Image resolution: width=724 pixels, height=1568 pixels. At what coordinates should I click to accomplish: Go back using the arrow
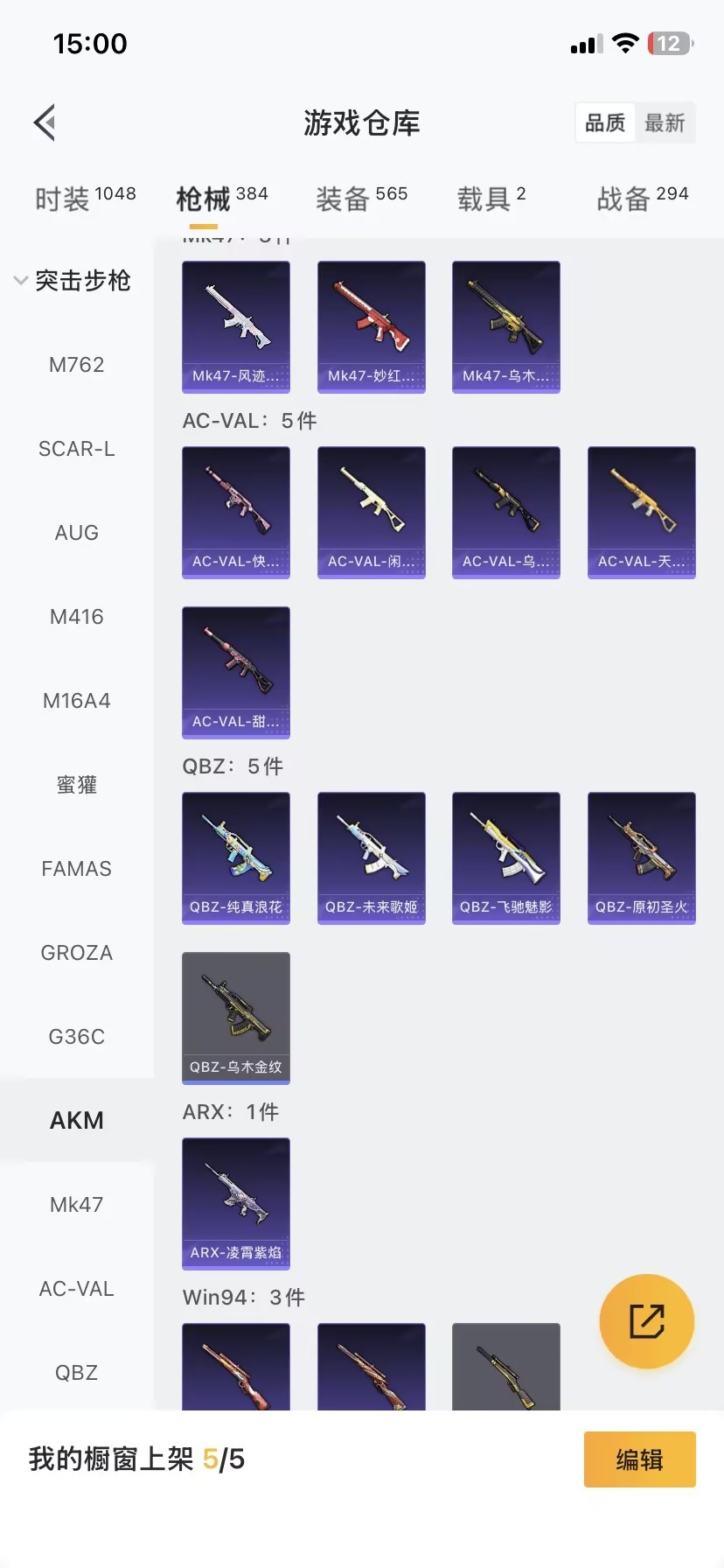45,122
